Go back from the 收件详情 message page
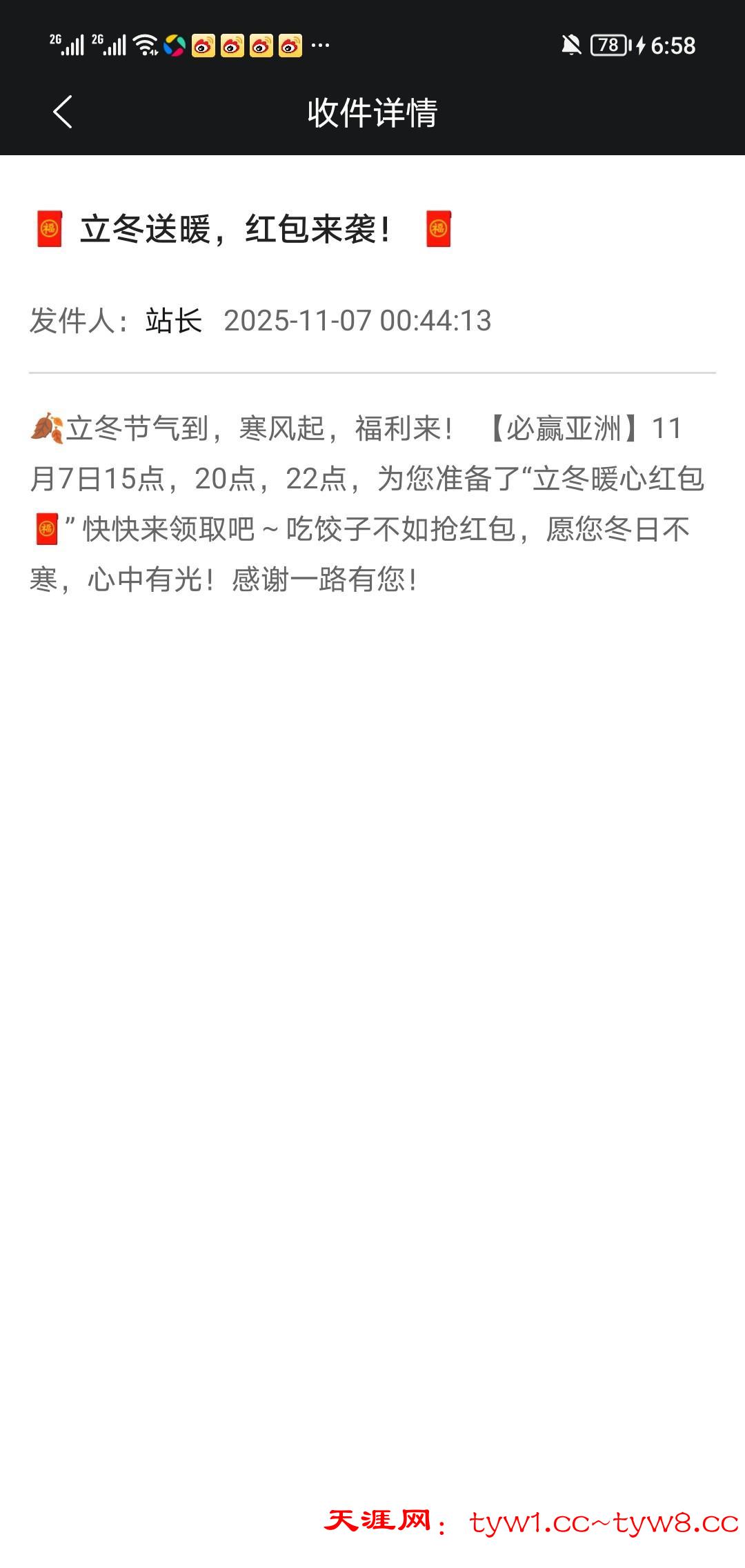Image resolution: width=745 pixels, height=1568 pixels. coord(63,112)
